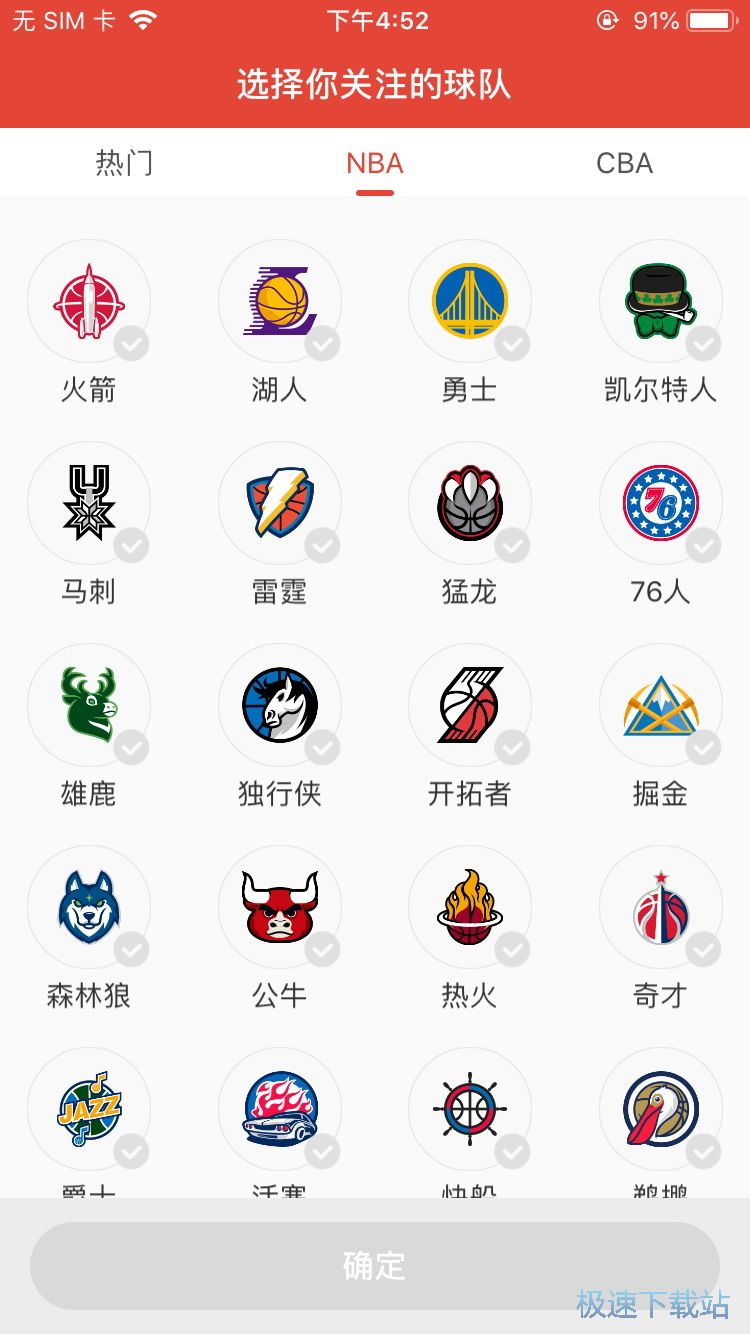Switch to the 热门 tab
Viewport: 750px width, 1334px height.
click(x=125, y=163)
